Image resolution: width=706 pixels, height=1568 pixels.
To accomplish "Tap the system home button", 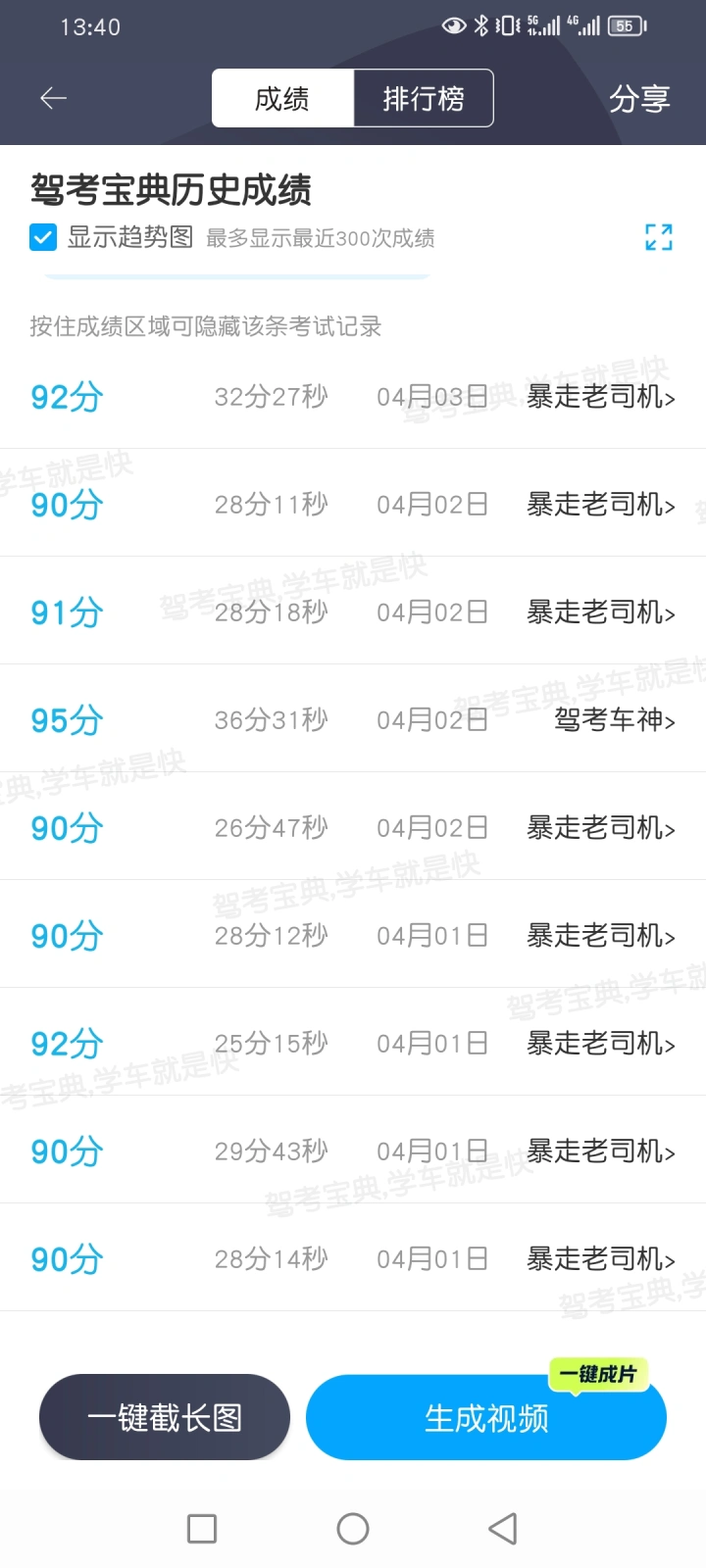I will (x=353, y=1529).
